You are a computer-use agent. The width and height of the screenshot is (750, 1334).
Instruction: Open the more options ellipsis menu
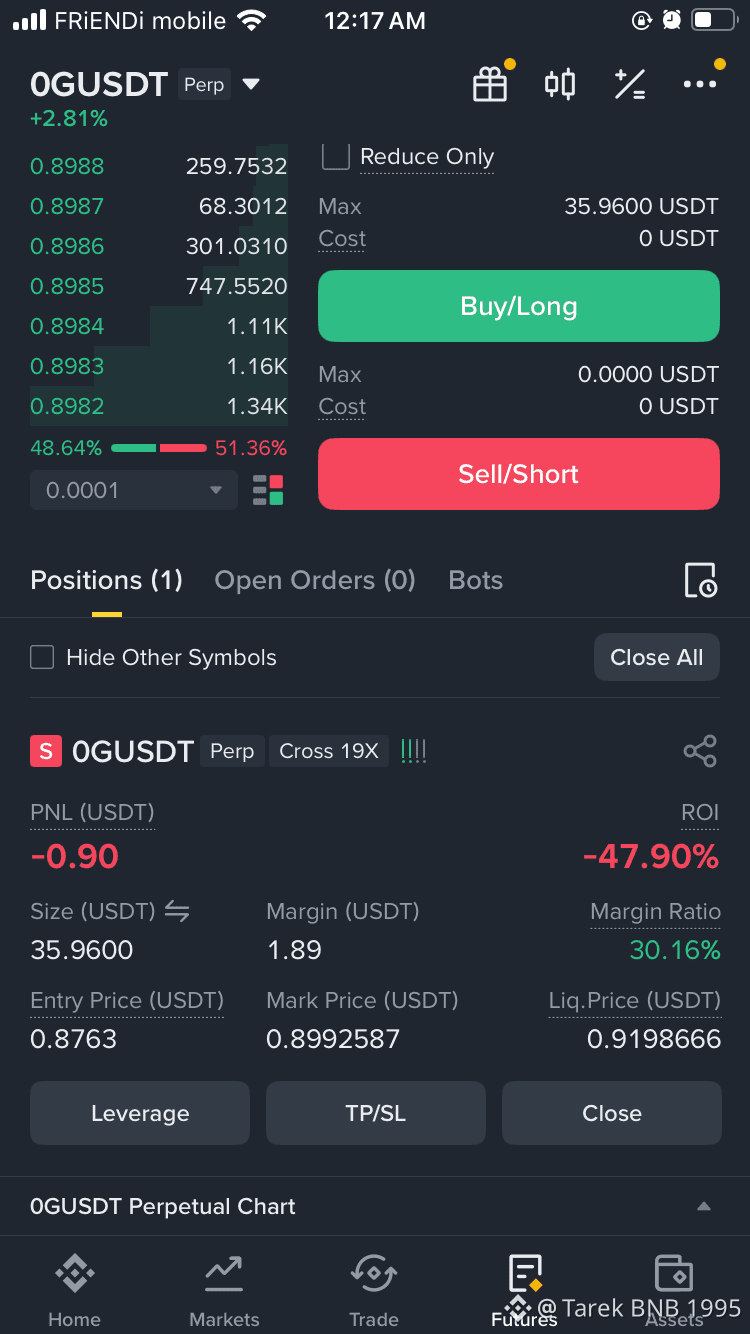(700, 84)
